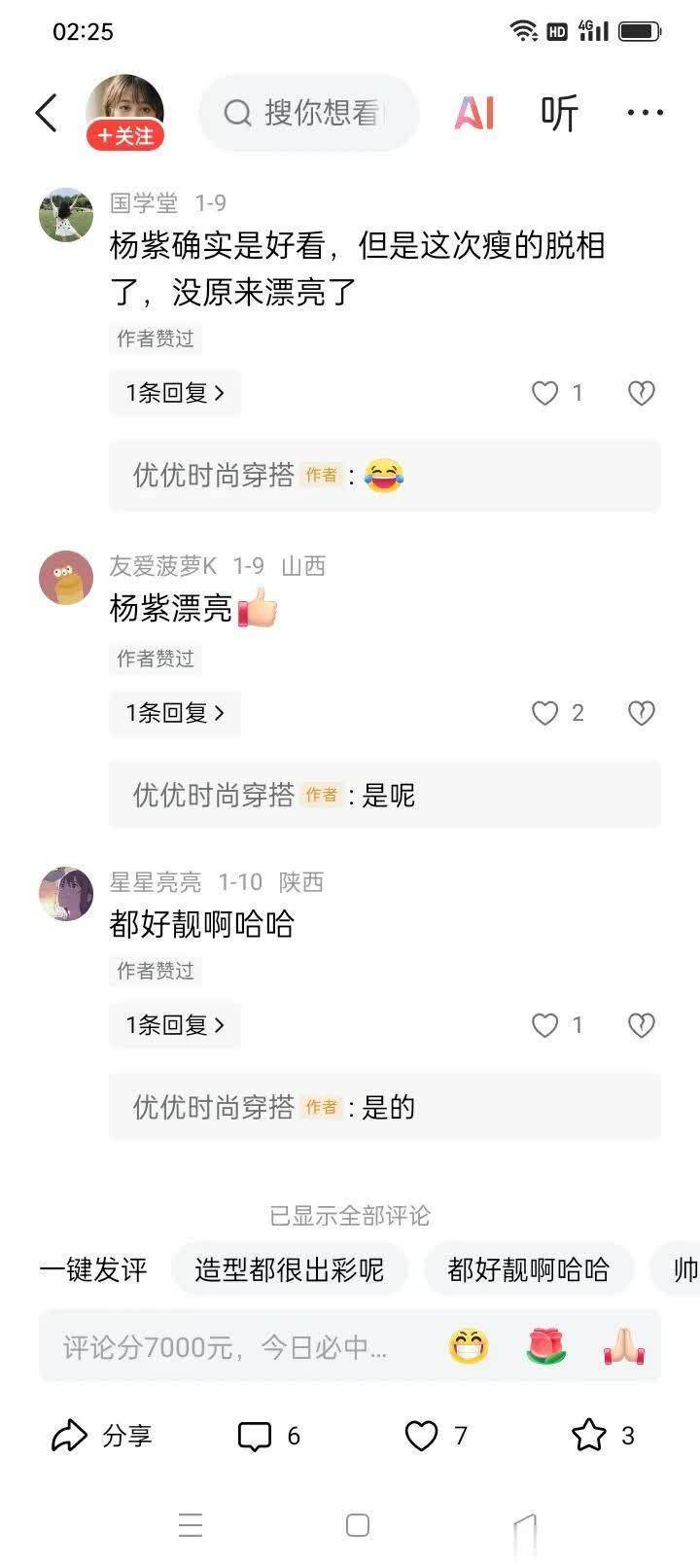Insert the rose emoji in comment box

coord(546,1347)
